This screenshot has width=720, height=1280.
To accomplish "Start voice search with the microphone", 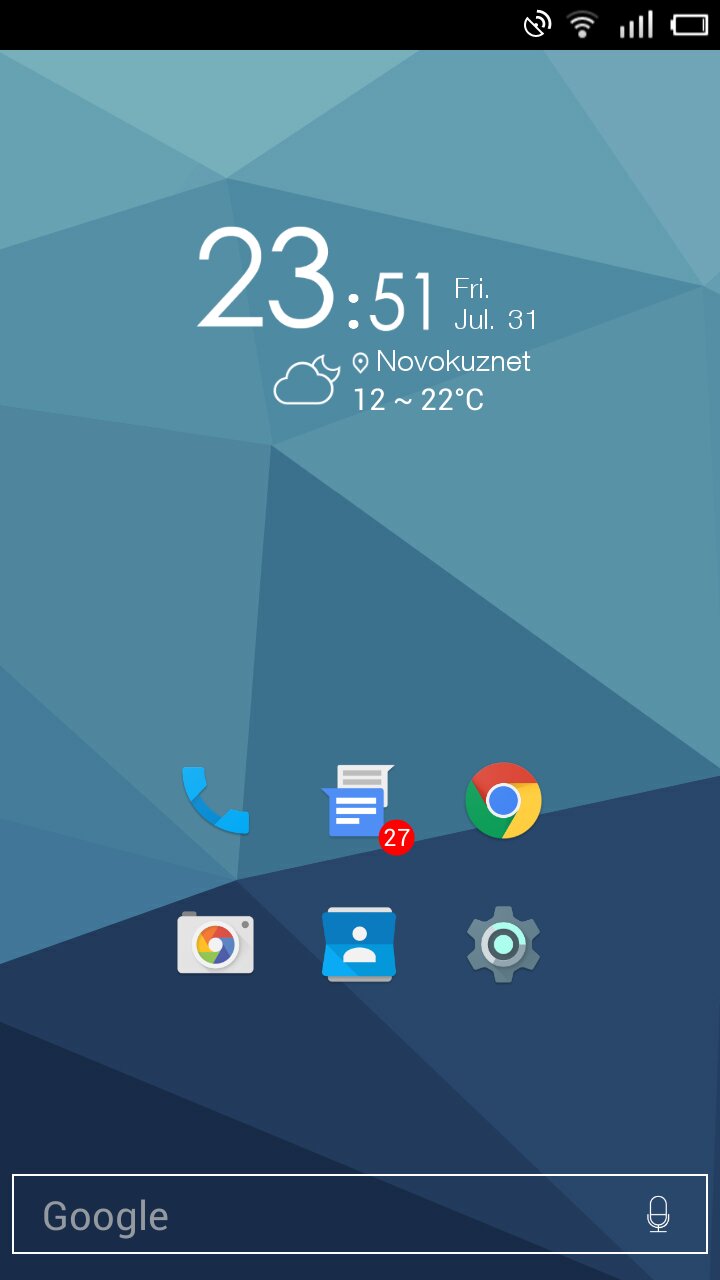I will tap(657, 1215).
